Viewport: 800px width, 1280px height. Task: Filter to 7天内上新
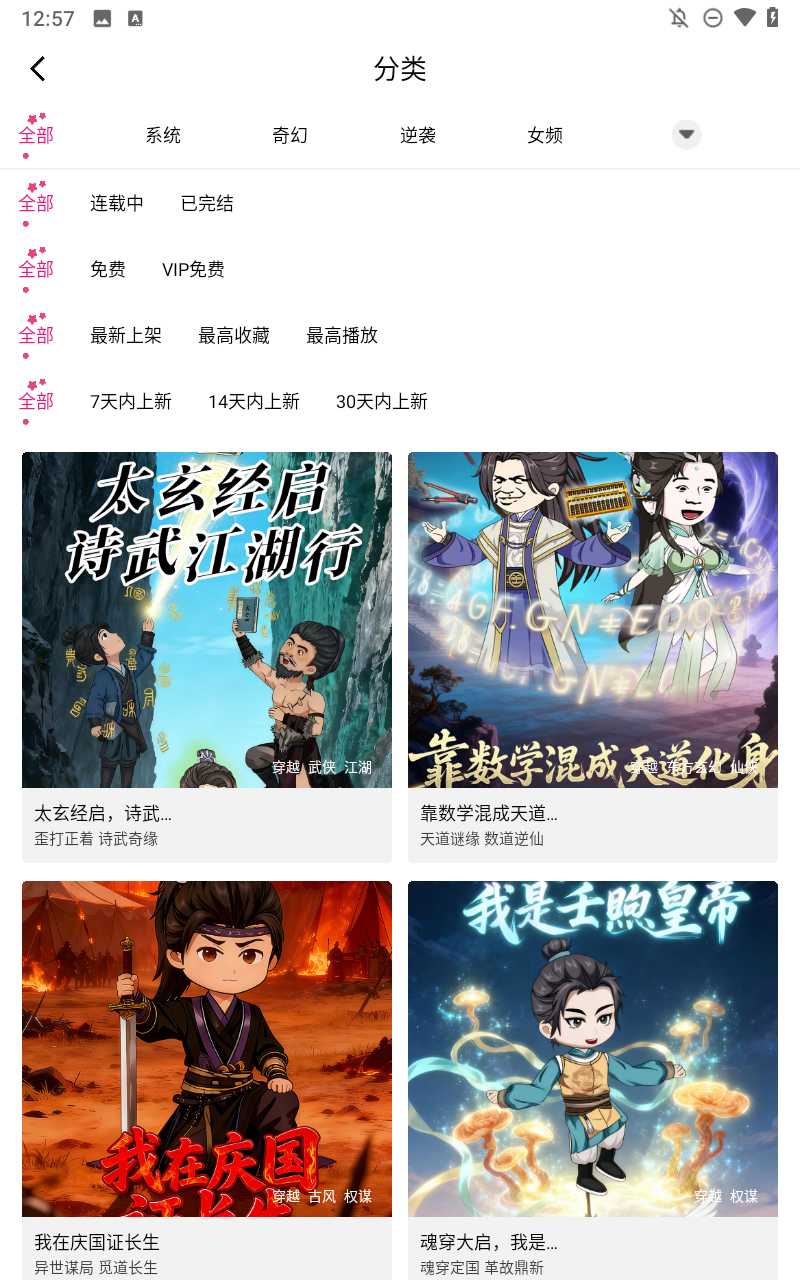[131, 401]
